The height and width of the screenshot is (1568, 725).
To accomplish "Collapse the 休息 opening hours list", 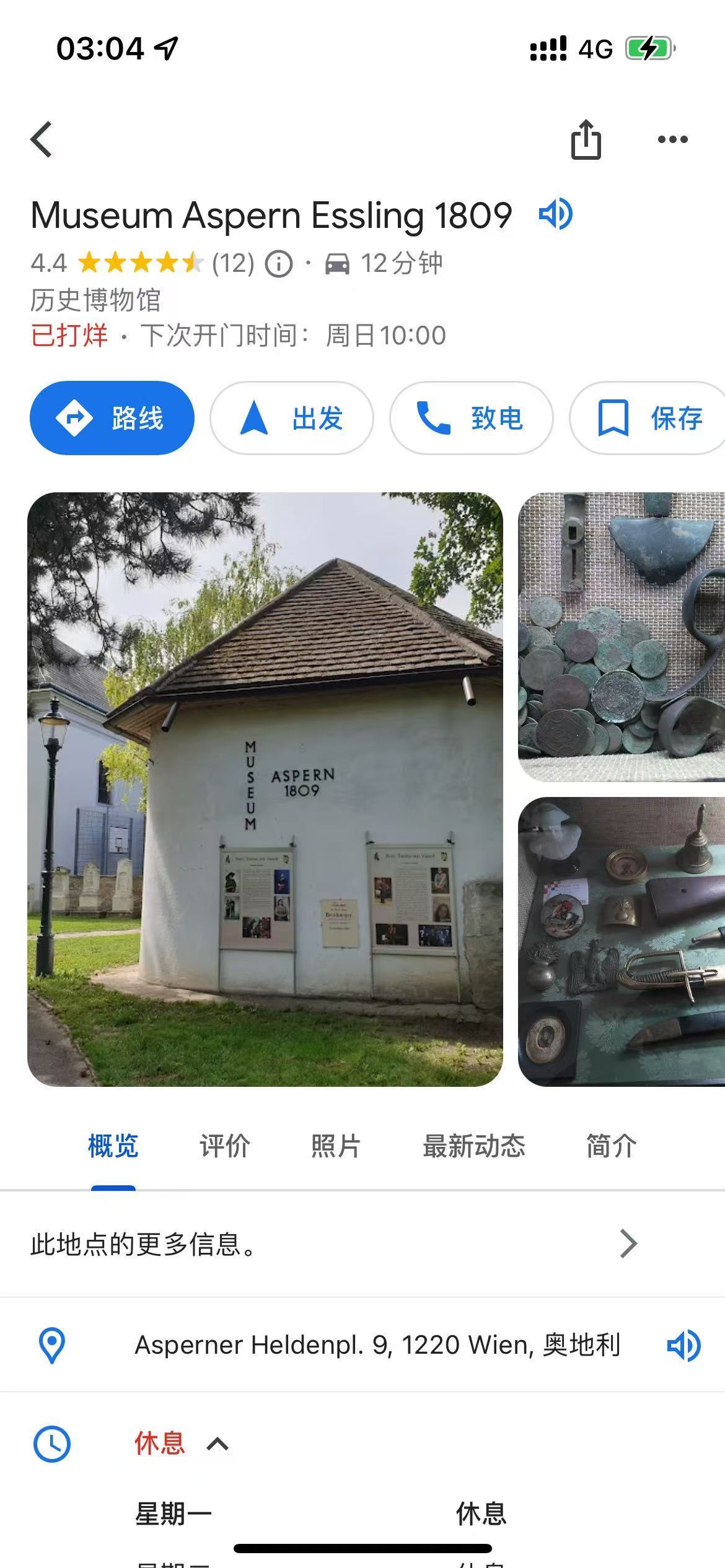I will tap(217, 1444).
